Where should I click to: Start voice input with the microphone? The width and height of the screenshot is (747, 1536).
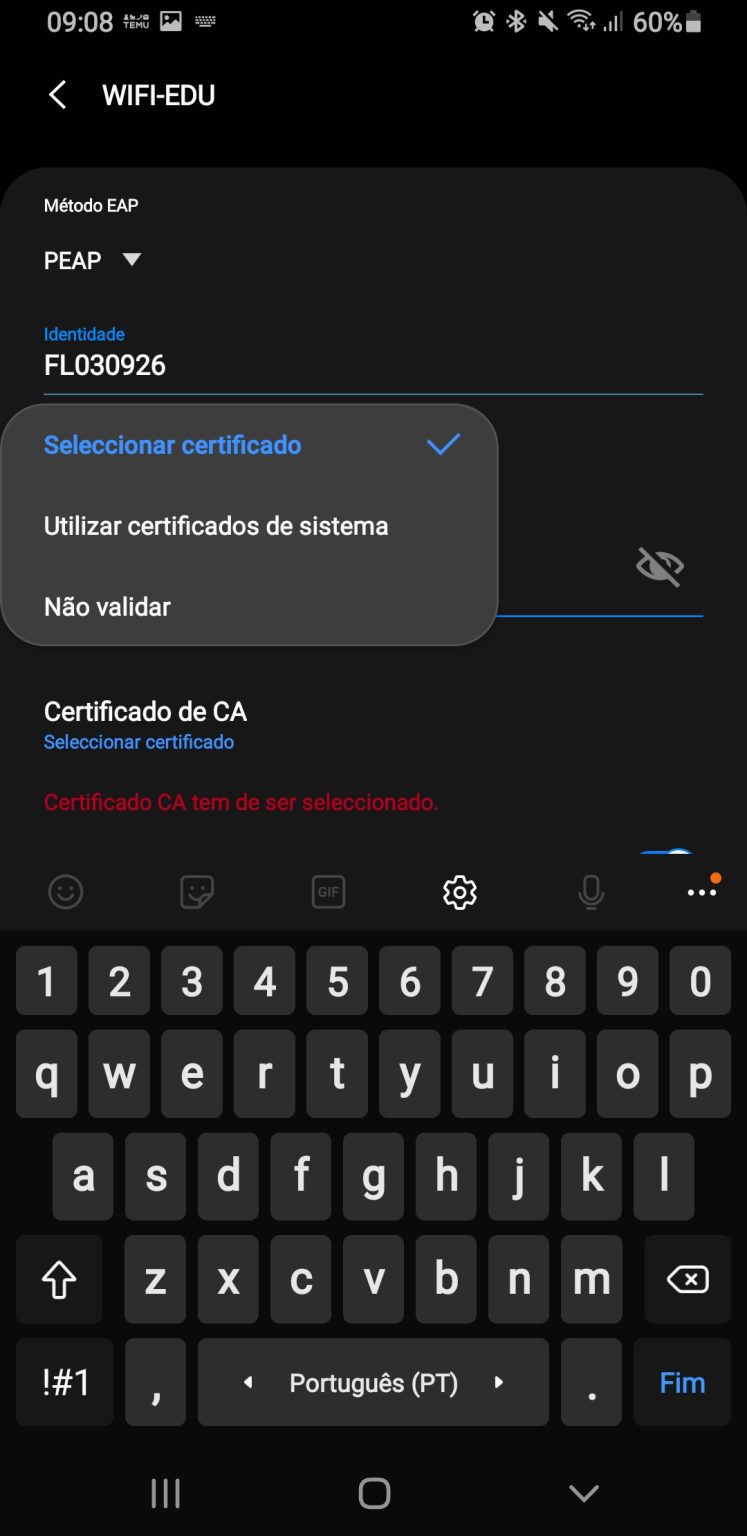[591, 891]
